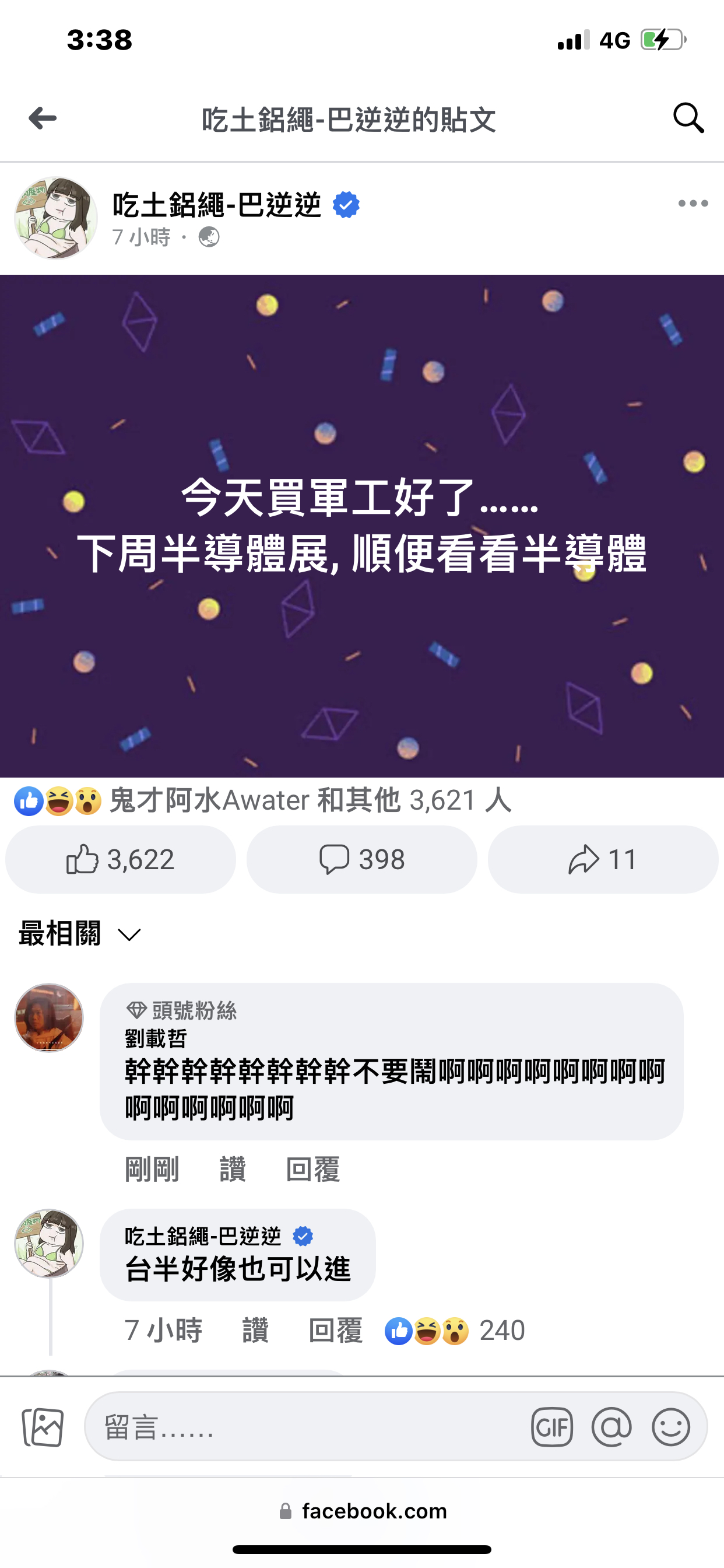Reply to the comment 台半好像也可以進
This screenshot has width=724, height=1568.
click(335, 1330)
